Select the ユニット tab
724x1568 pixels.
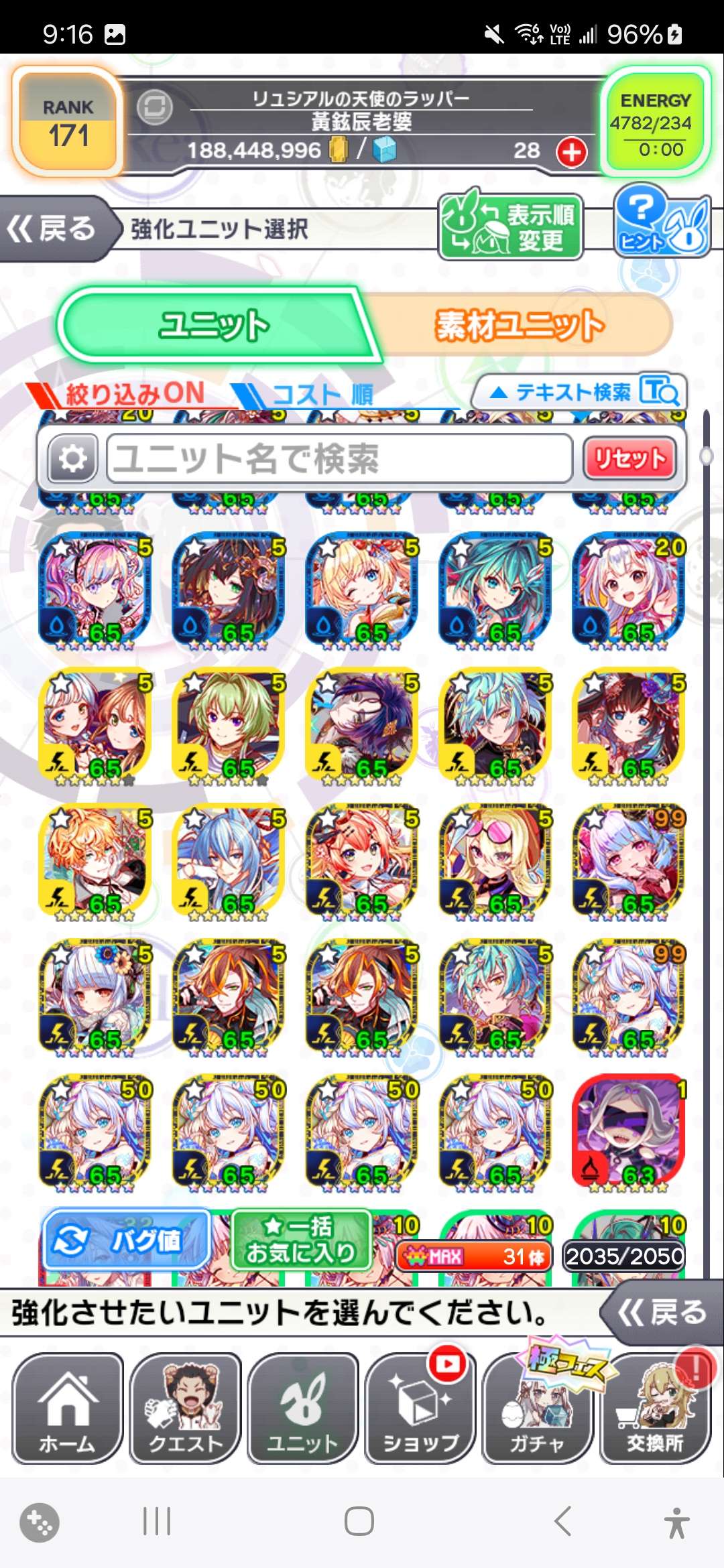215,326
